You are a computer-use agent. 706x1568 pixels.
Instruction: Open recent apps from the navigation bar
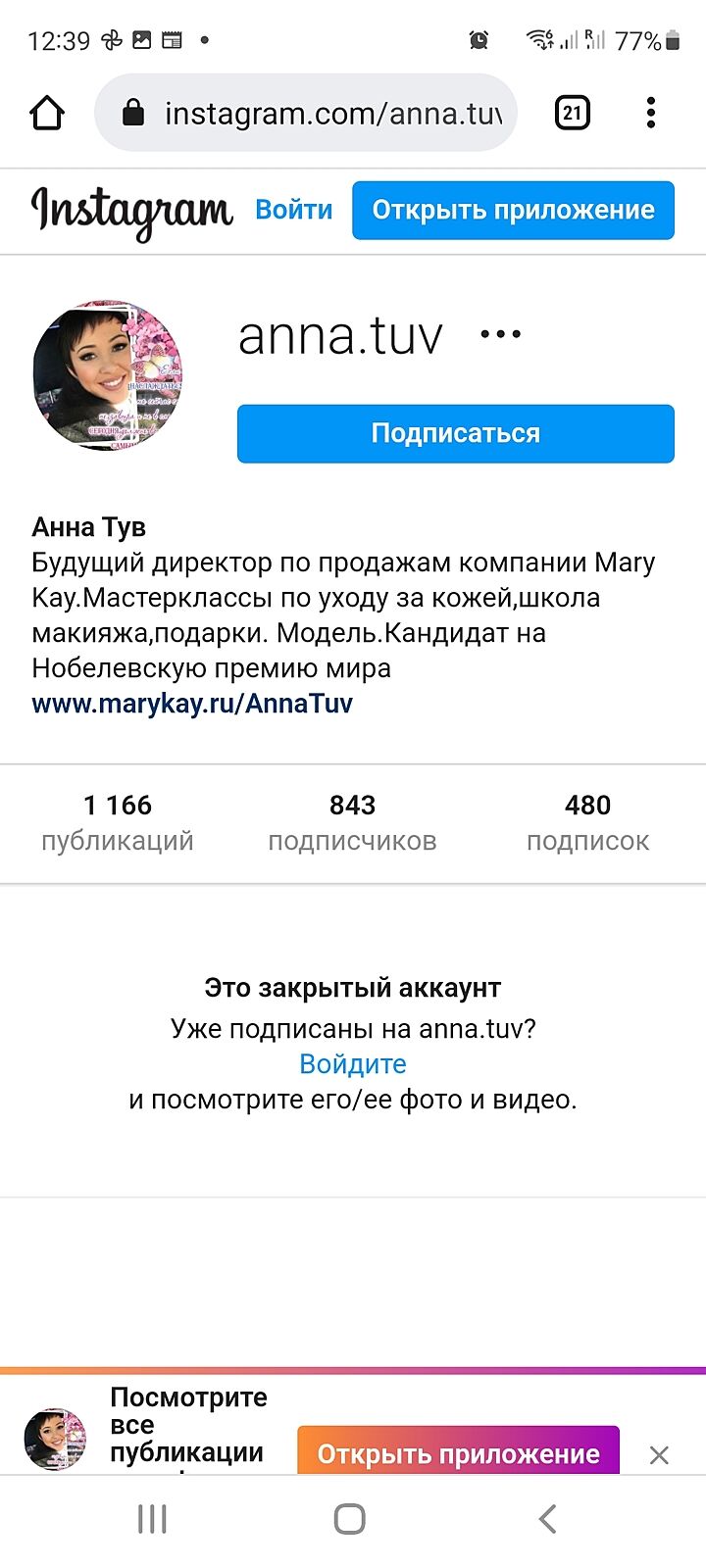pos(152,1519)
